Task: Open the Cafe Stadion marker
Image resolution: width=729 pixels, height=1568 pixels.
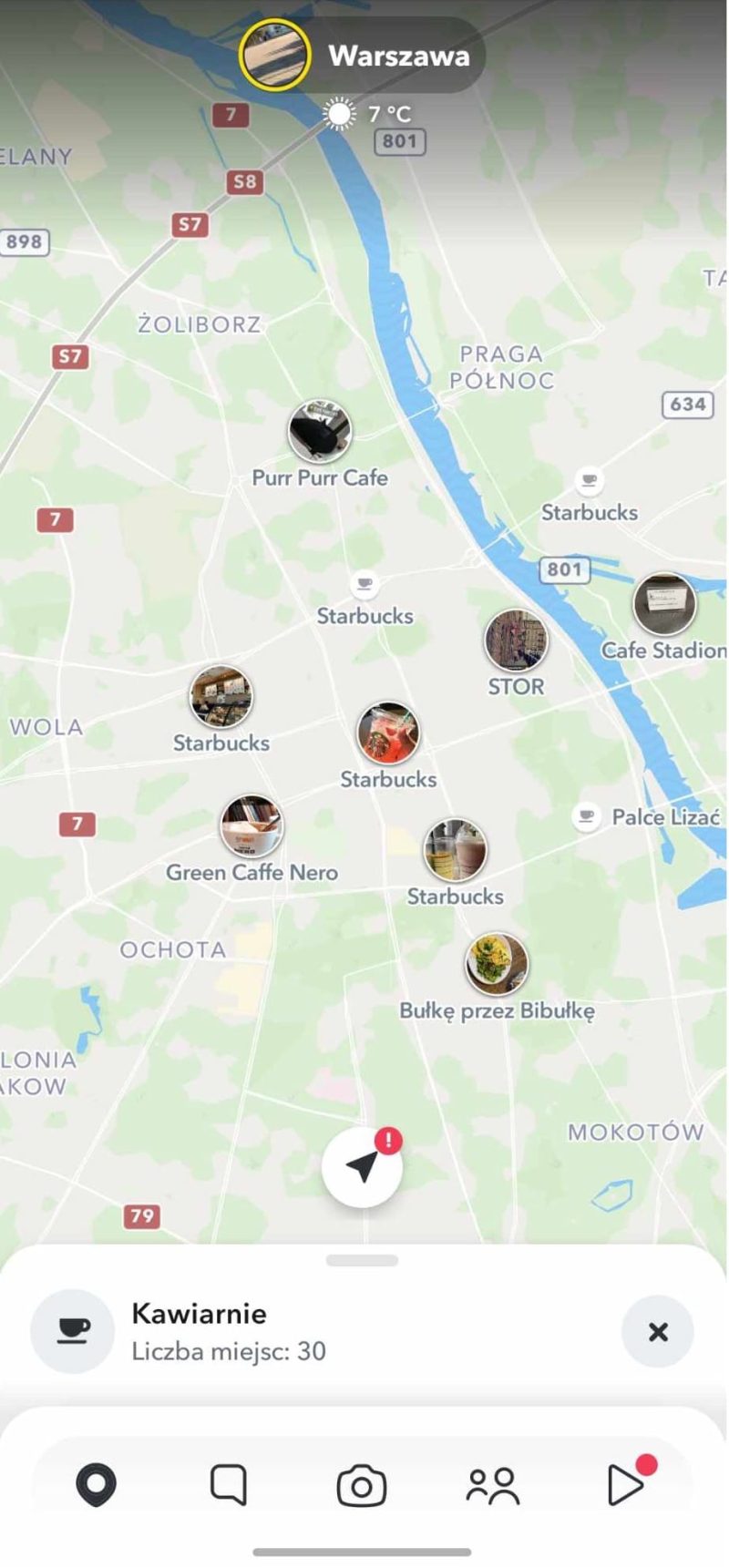Action: [664, 604]
